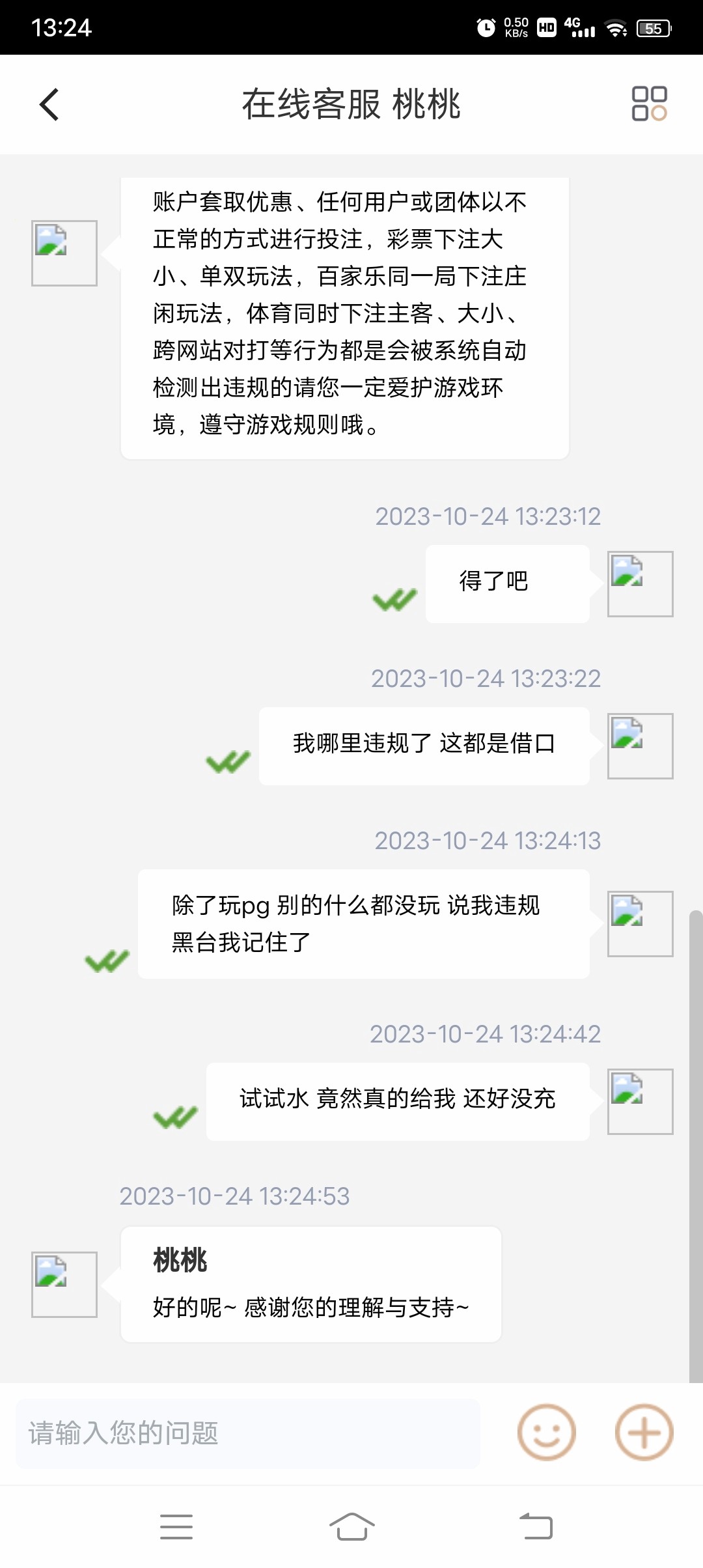Tap the timestamp 2023-10-24 13:24:53

tap(235, 1196)
